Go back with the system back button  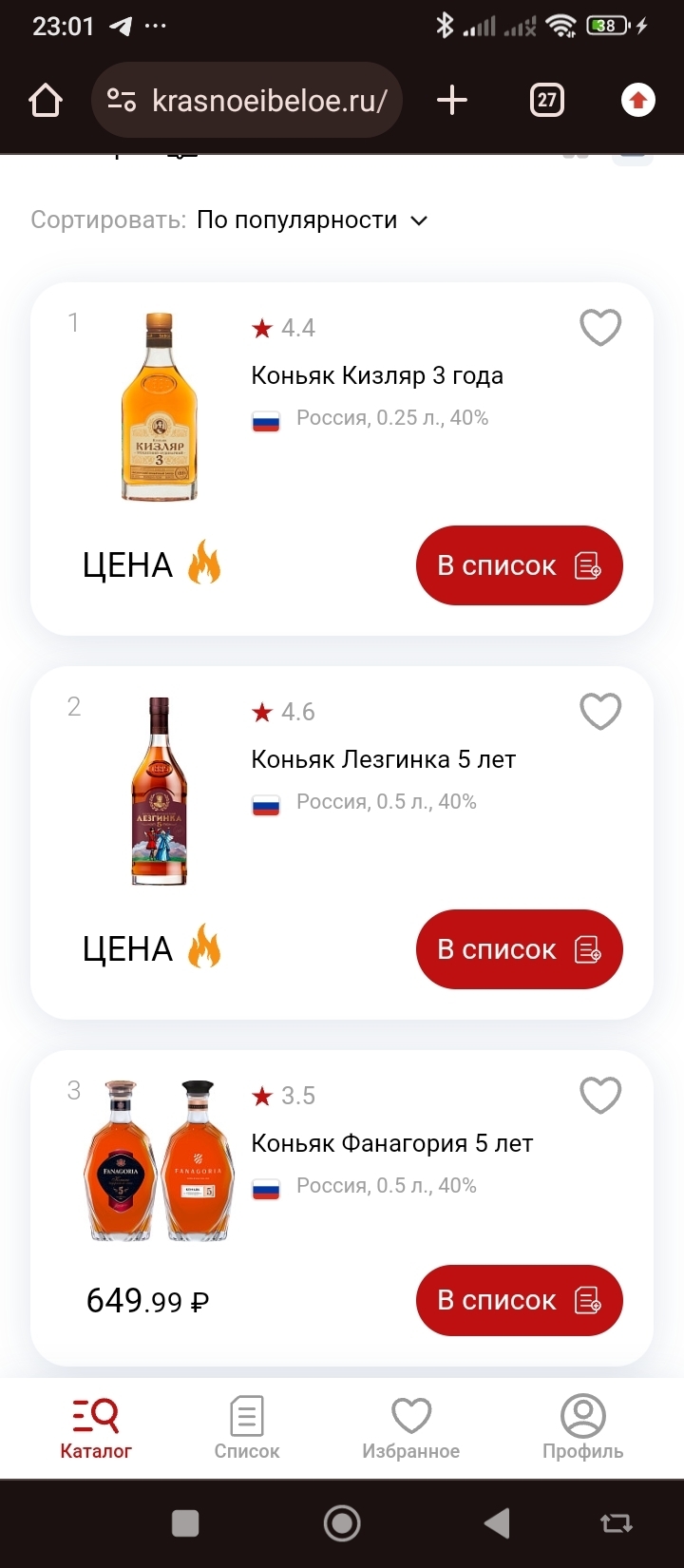[496, 1523]
